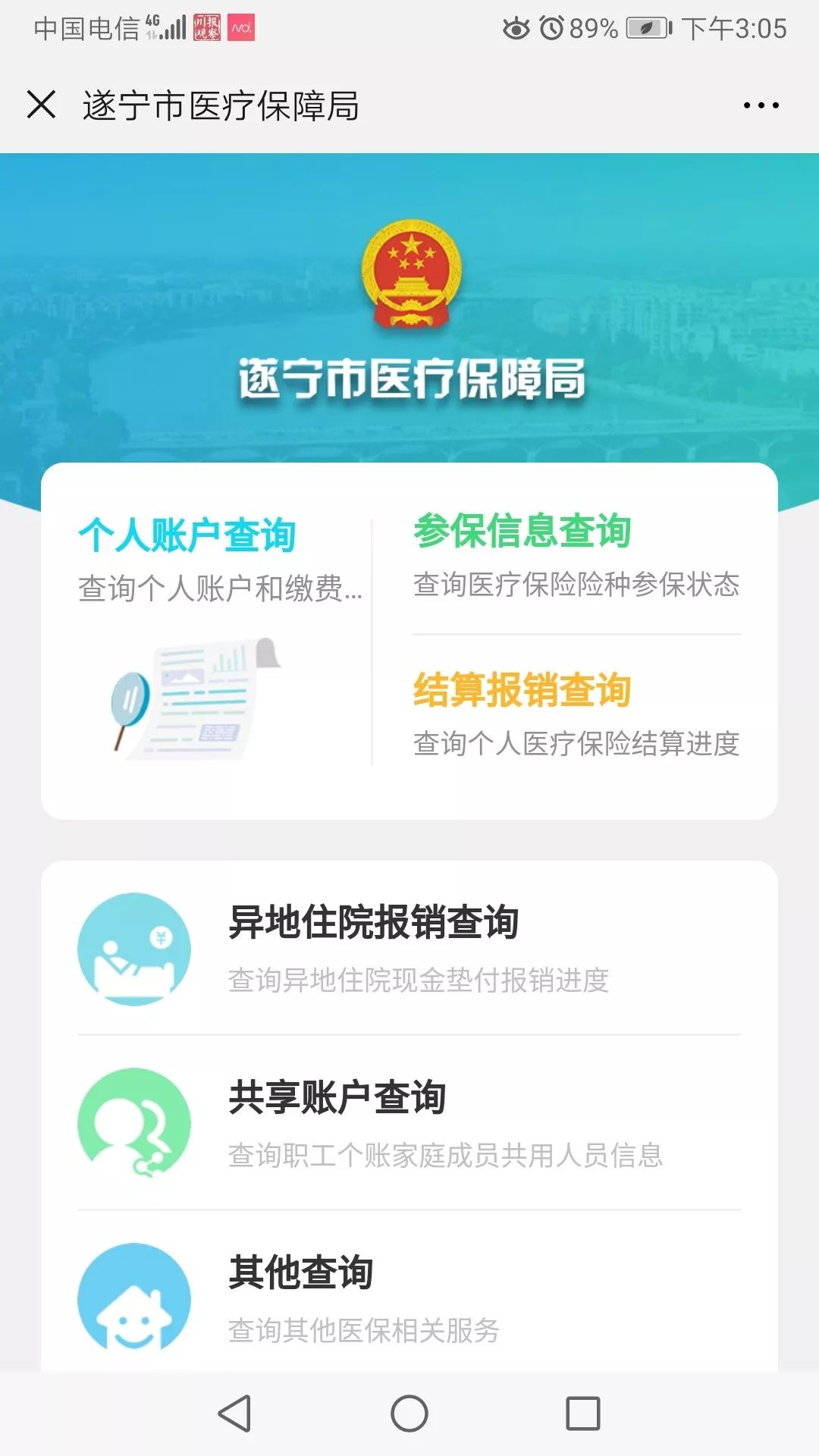
Task: Tap the system back button
Action: [234, 1414]
